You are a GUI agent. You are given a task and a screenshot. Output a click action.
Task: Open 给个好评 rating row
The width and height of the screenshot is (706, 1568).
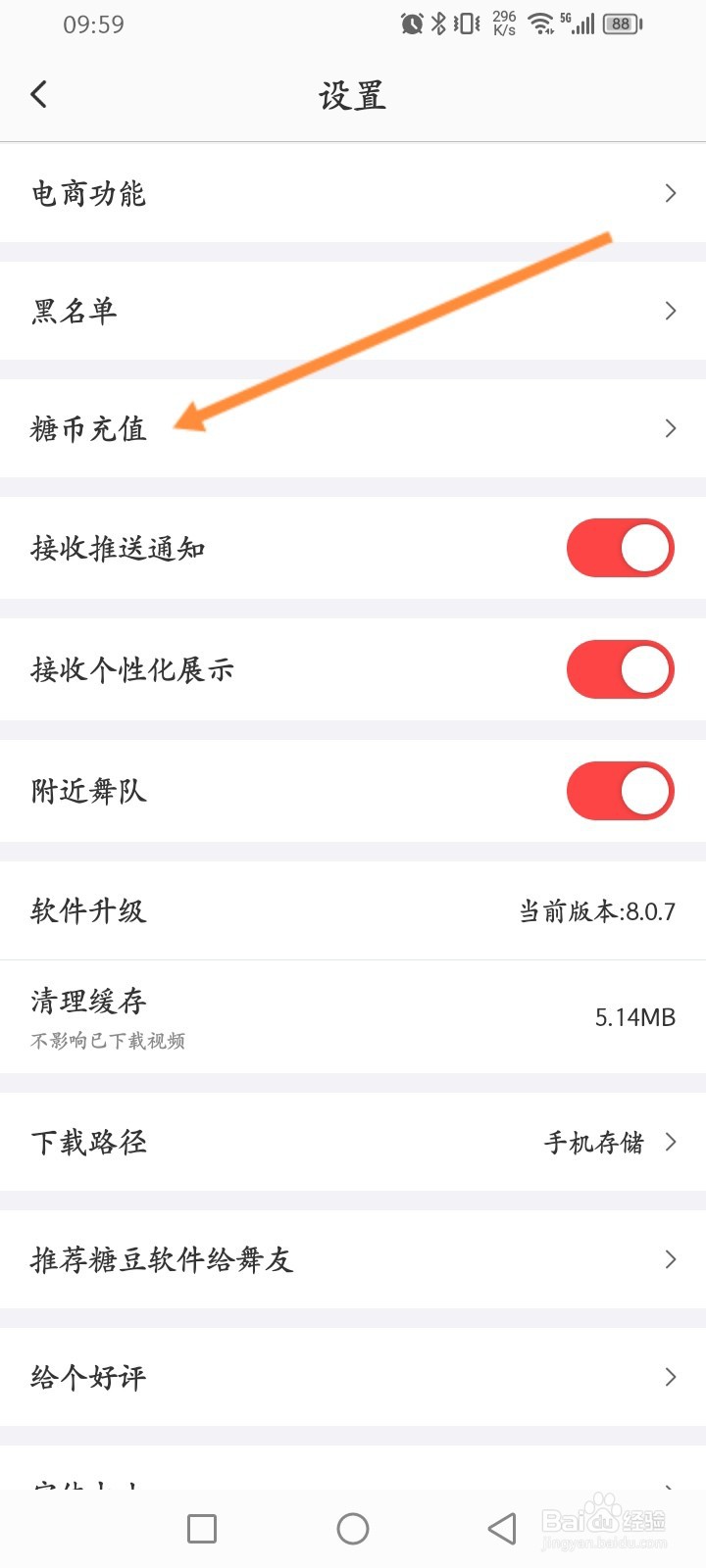click(x=353, y=1377)
